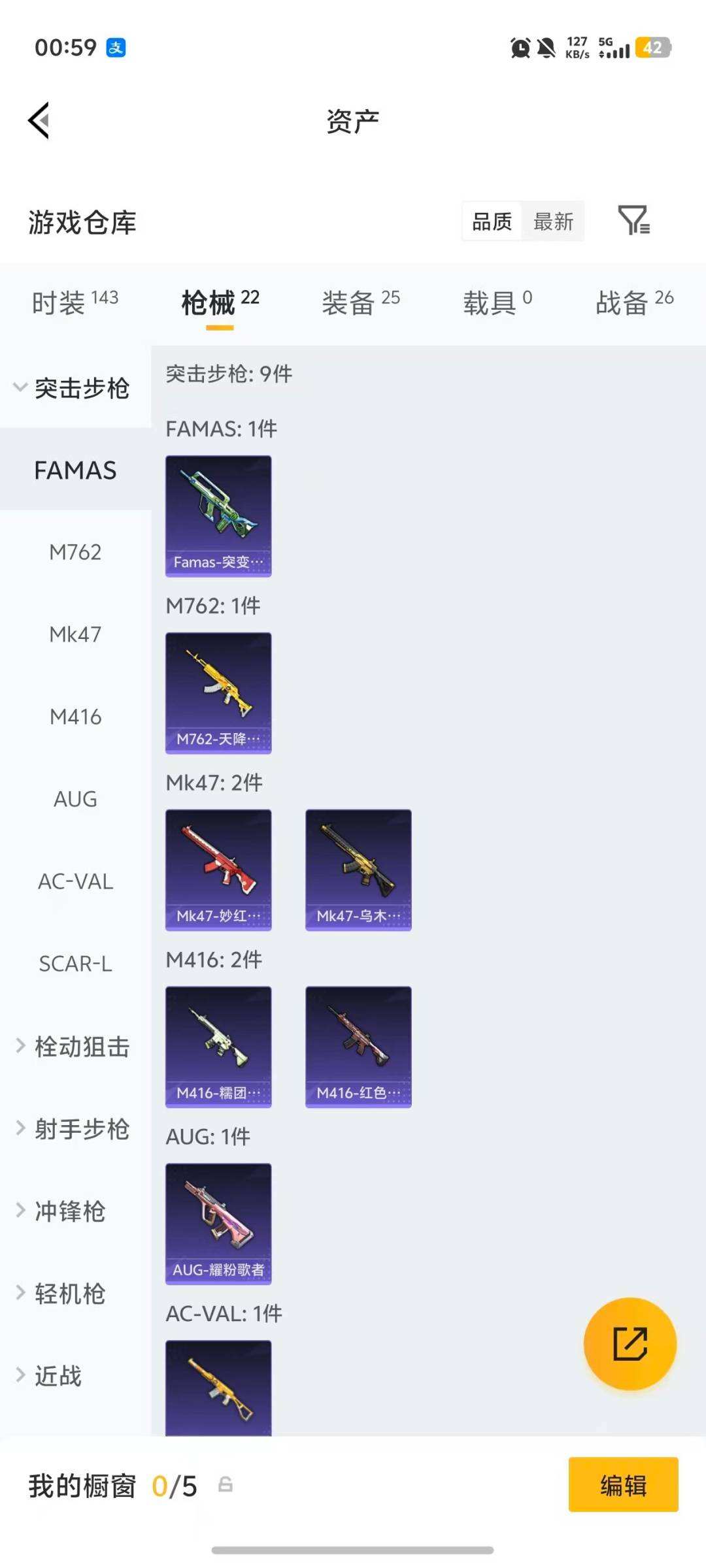This screenshot has width=706, height=1568.
Task: Open the M416-红色 skin tile
Action: tap(358, 1047)
